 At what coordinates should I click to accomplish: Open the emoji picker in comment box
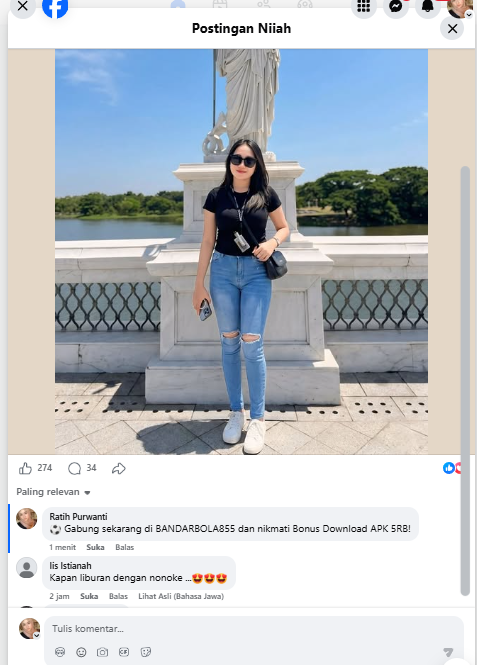81,652
